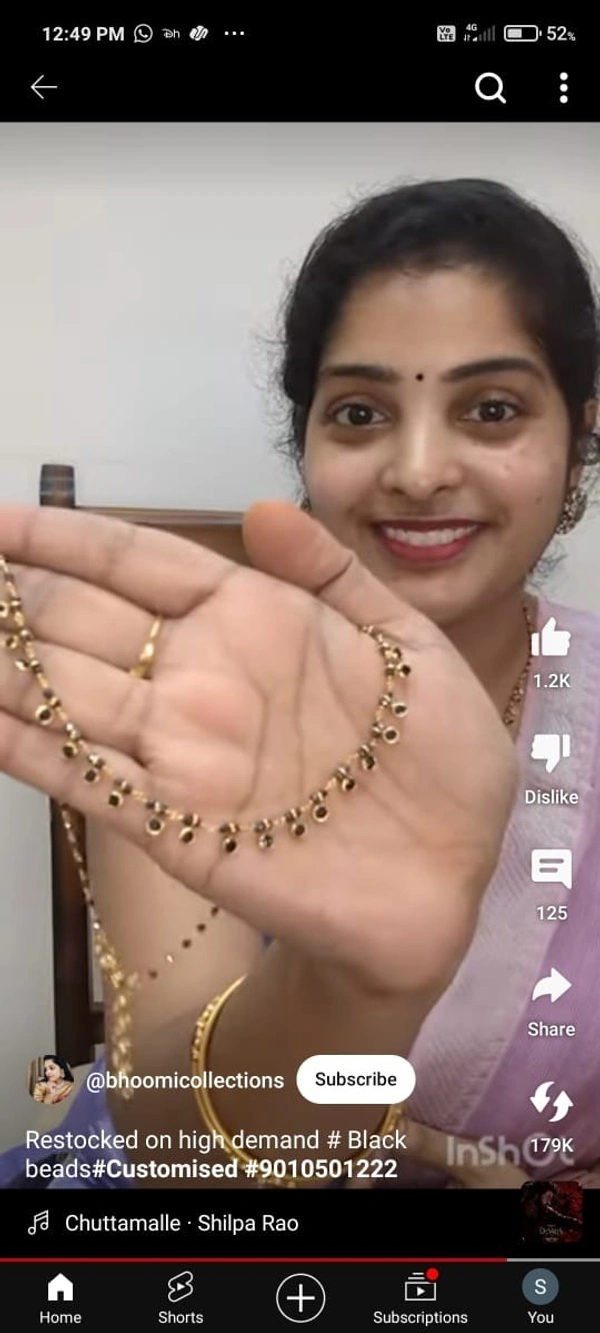Remix this Short
Viewport: 600px width, 1333px height.
[551, 1103]
